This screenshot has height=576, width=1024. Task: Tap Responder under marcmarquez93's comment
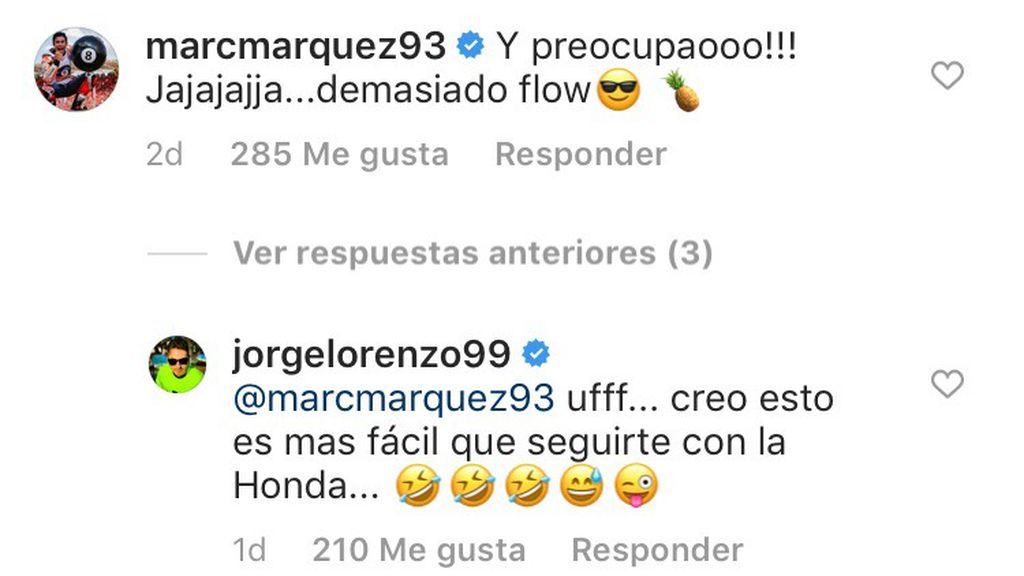coord(580,154)
